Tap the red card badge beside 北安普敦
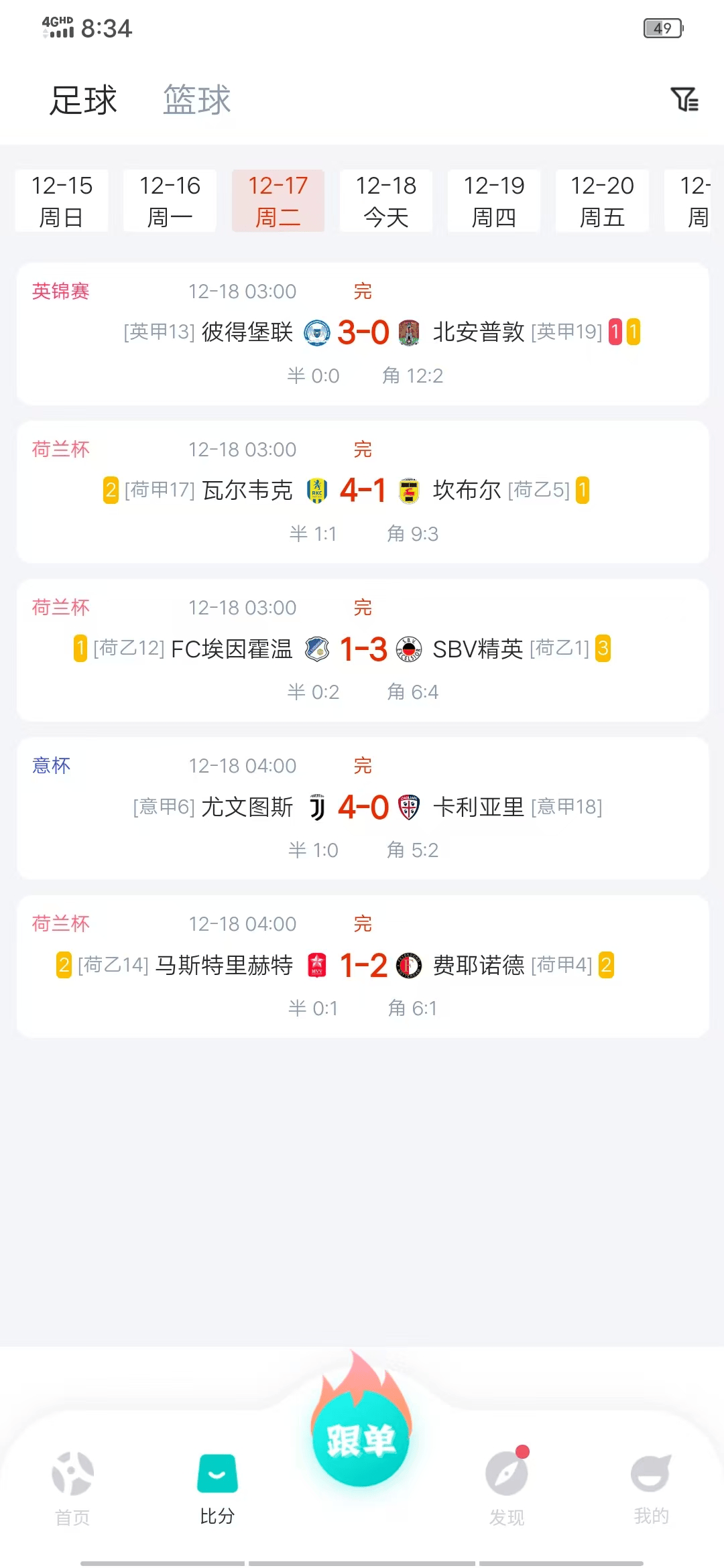The width and height of the screenshot is (724, 1568). pos(615,332)
